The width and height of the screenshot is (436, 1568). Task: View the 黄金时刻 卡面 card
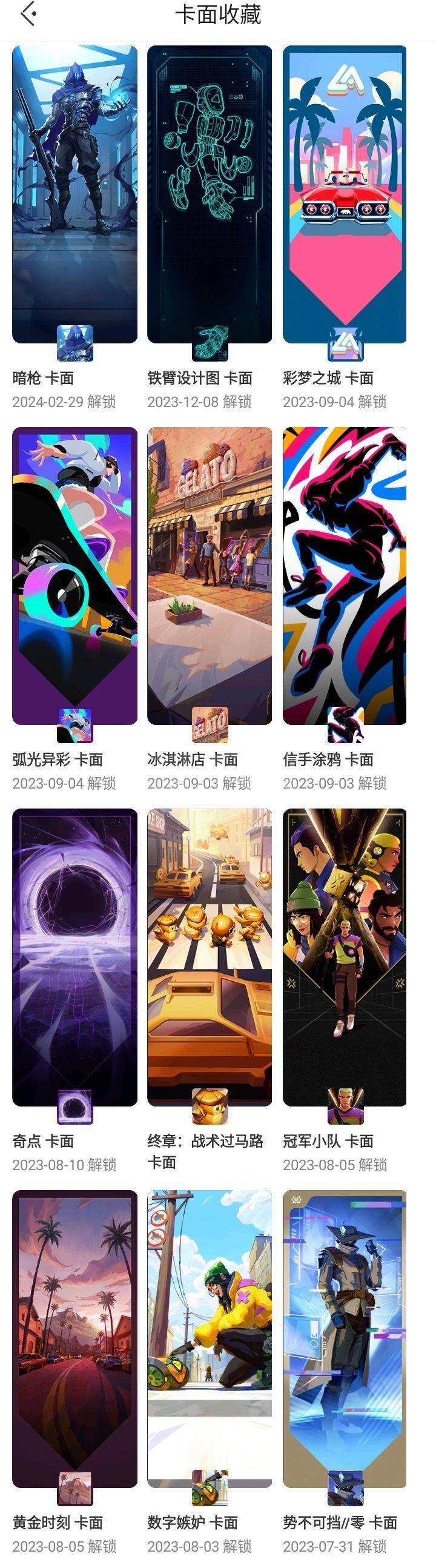[74, 1338]
